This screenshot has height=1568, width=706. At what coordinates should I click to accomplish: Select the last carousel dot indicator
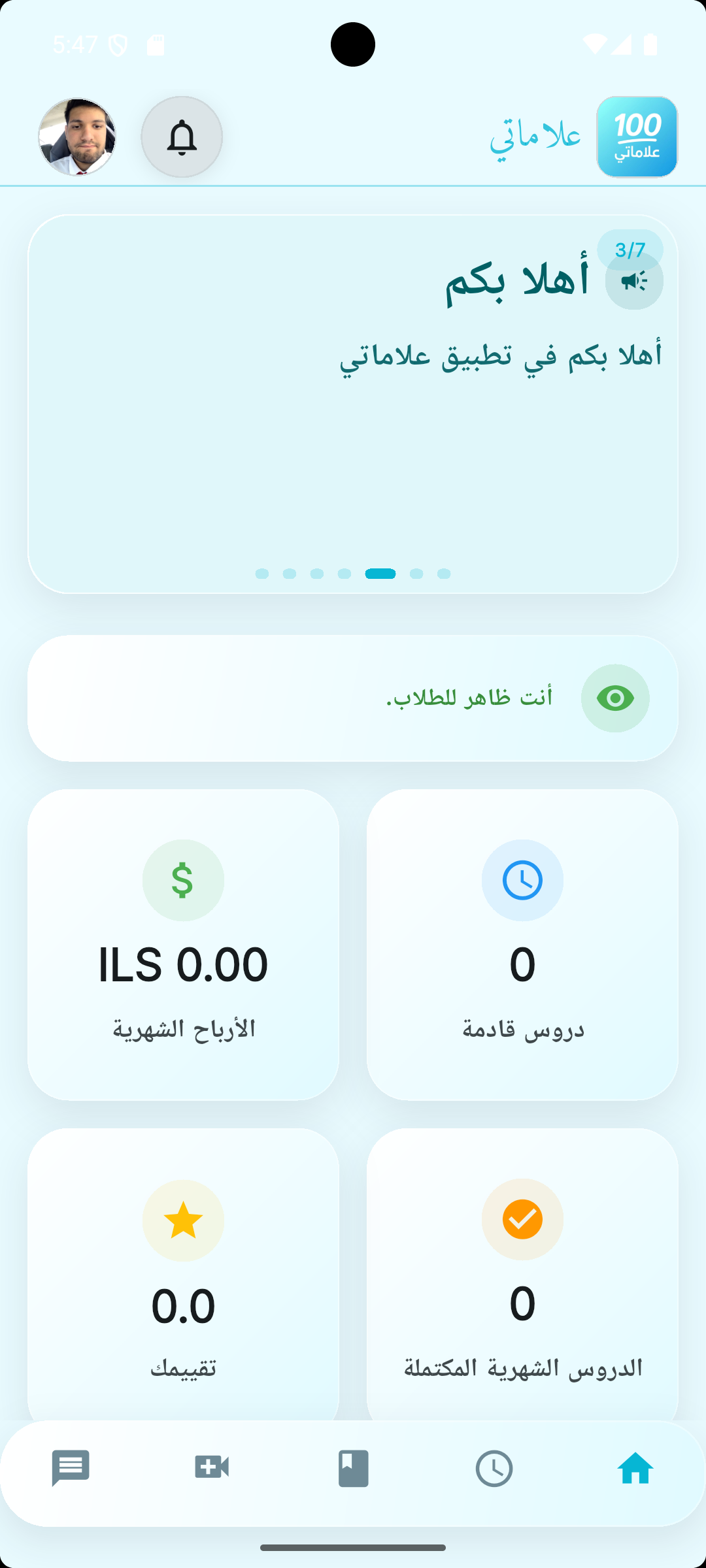pyautogui.click(x=445, y=574)
